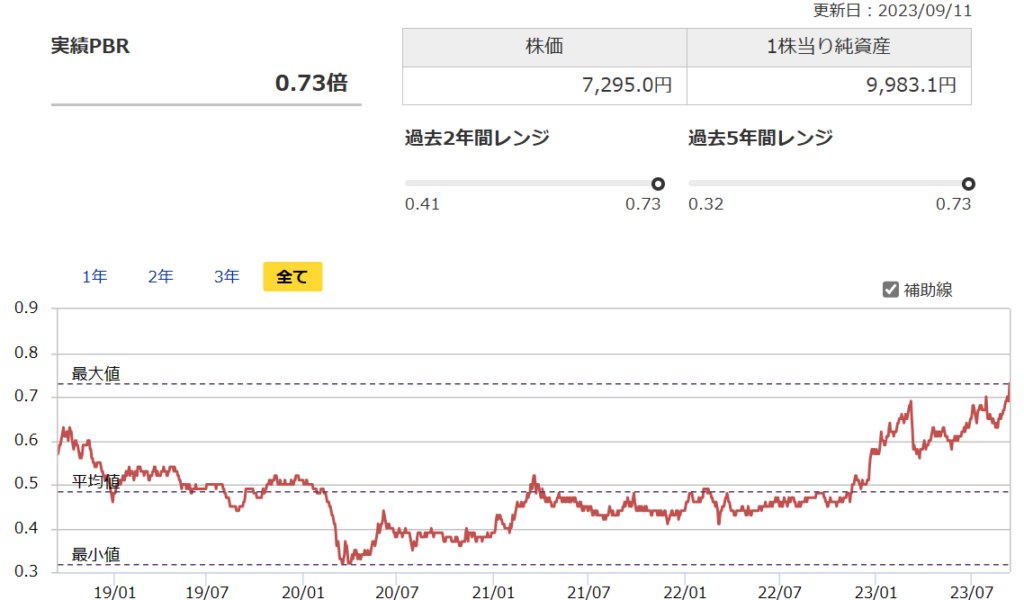Switch chart range to 1年
This screenshot has width=1024, height=600.
(x=95, y=277)
